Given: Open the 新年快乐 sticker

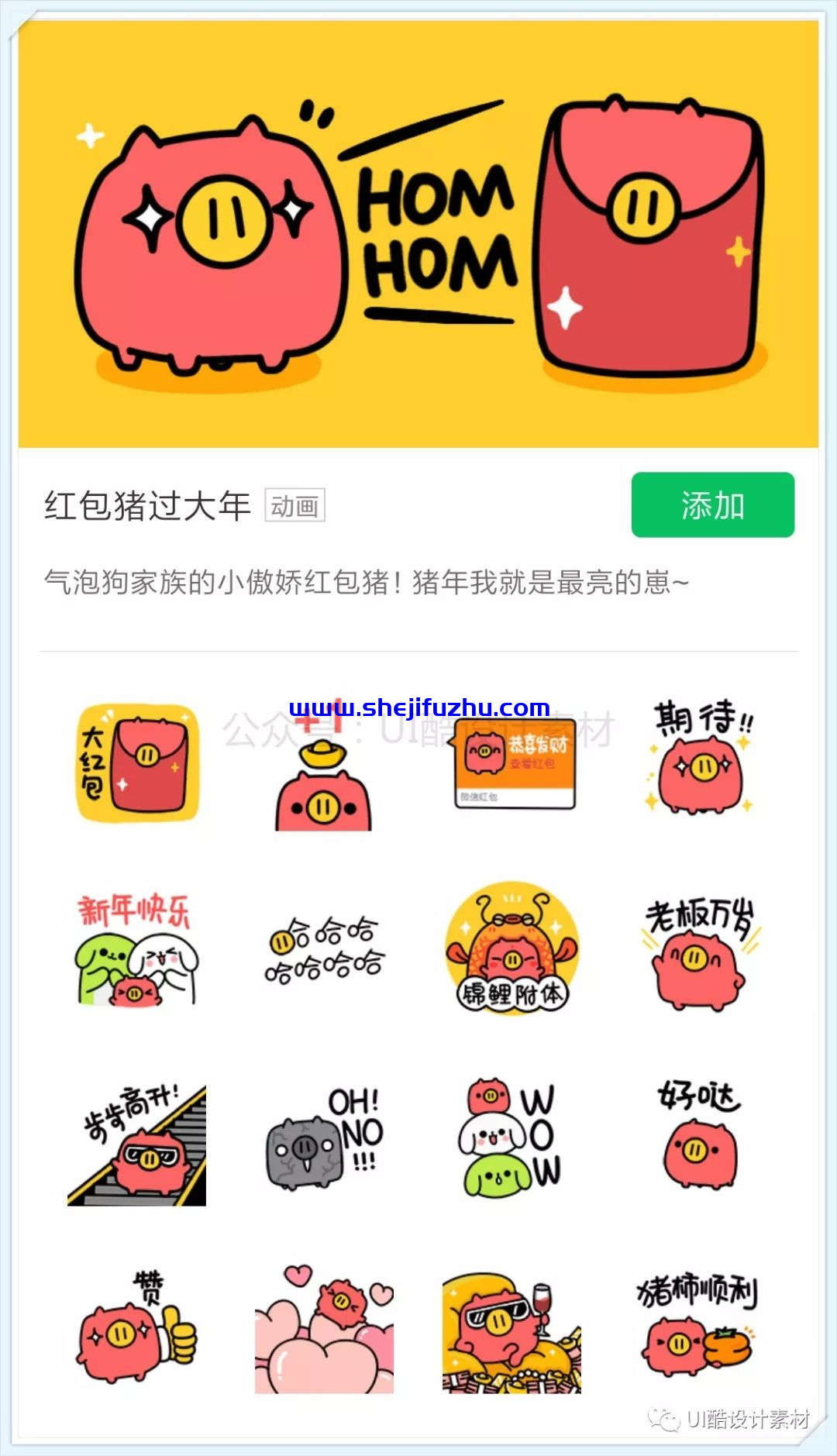Looking at the screenshot, I should pyautogui.click(x=136, y=951).
